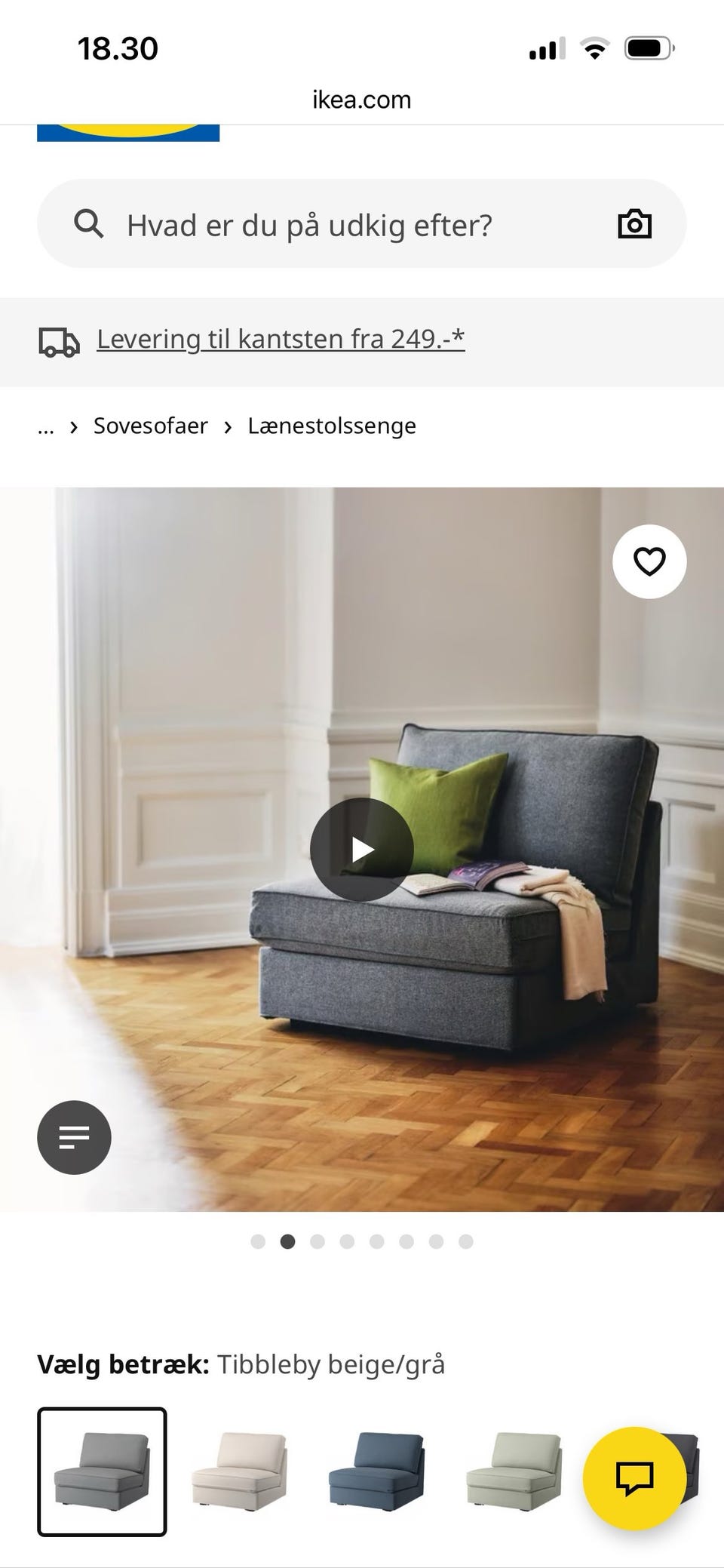Click the IKEA logo
The image size is (724, 1568).
point(128,130)
